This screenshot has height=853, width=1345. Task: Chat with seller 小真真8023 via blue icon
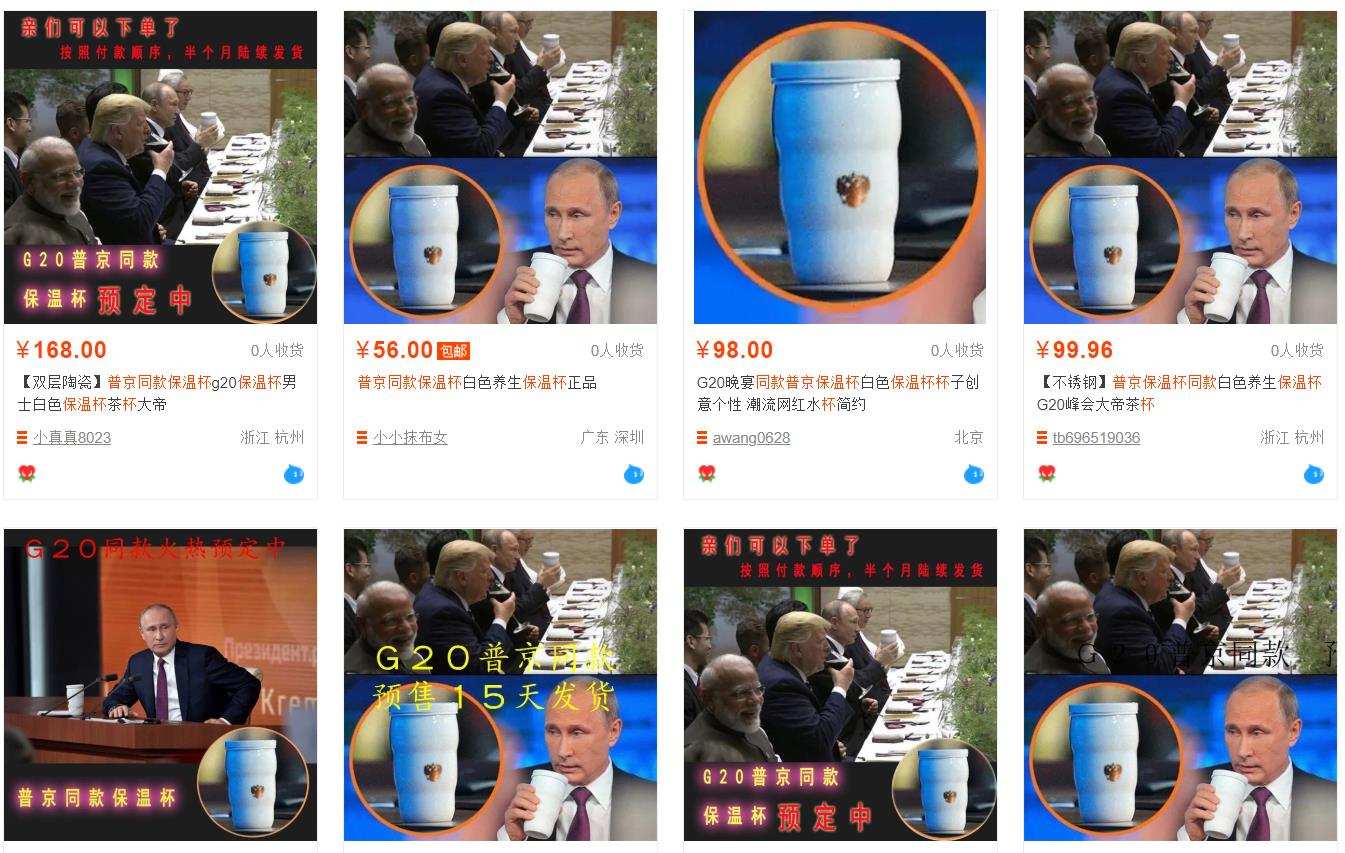294,474
